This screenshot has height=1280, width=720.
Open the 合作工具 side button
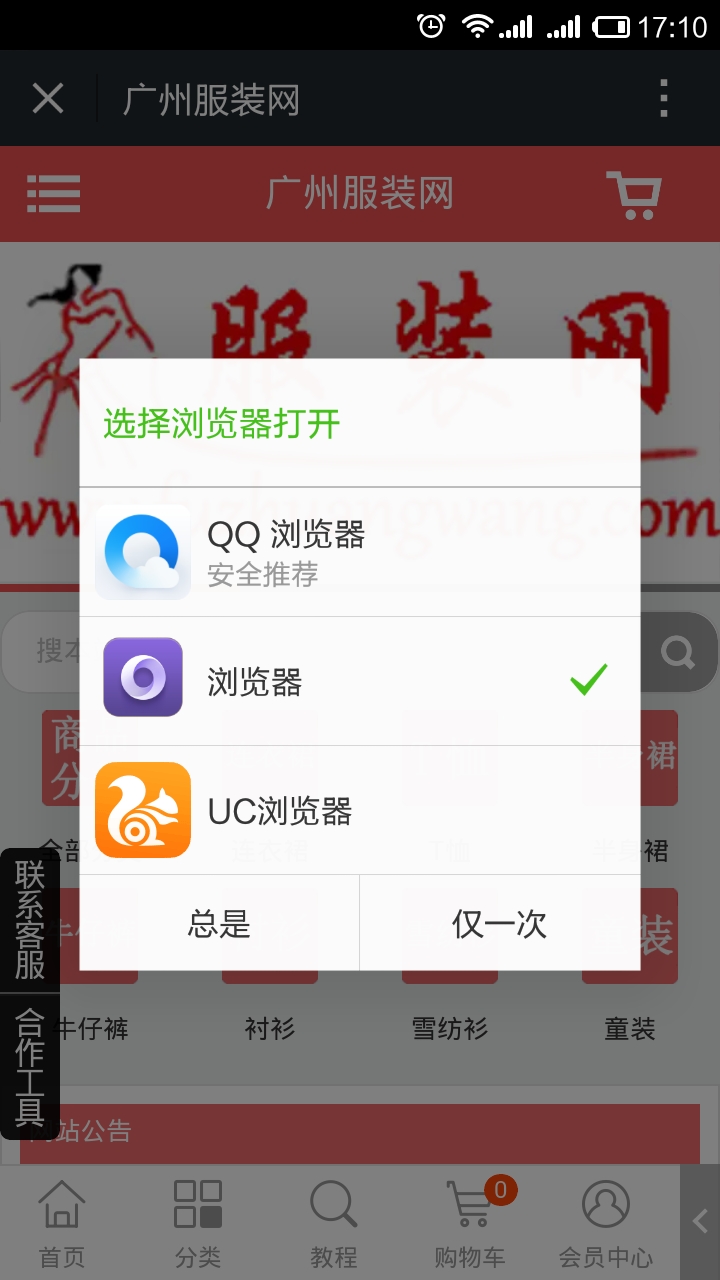[x=30, y=1066]
